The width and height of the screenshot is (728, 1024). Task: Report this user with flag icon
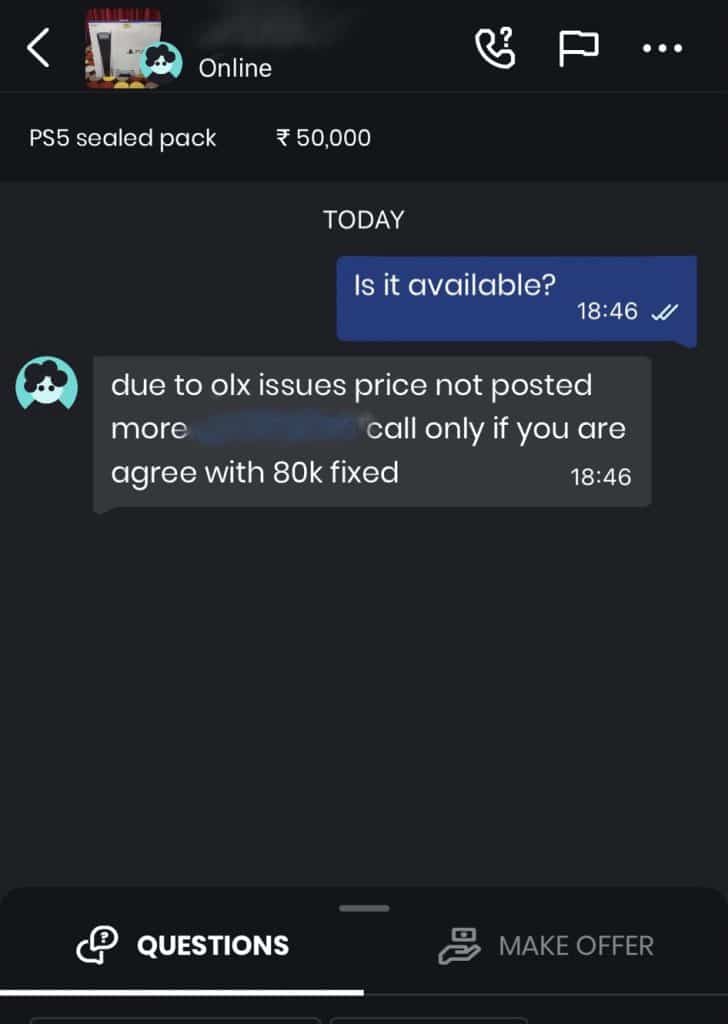577,47
